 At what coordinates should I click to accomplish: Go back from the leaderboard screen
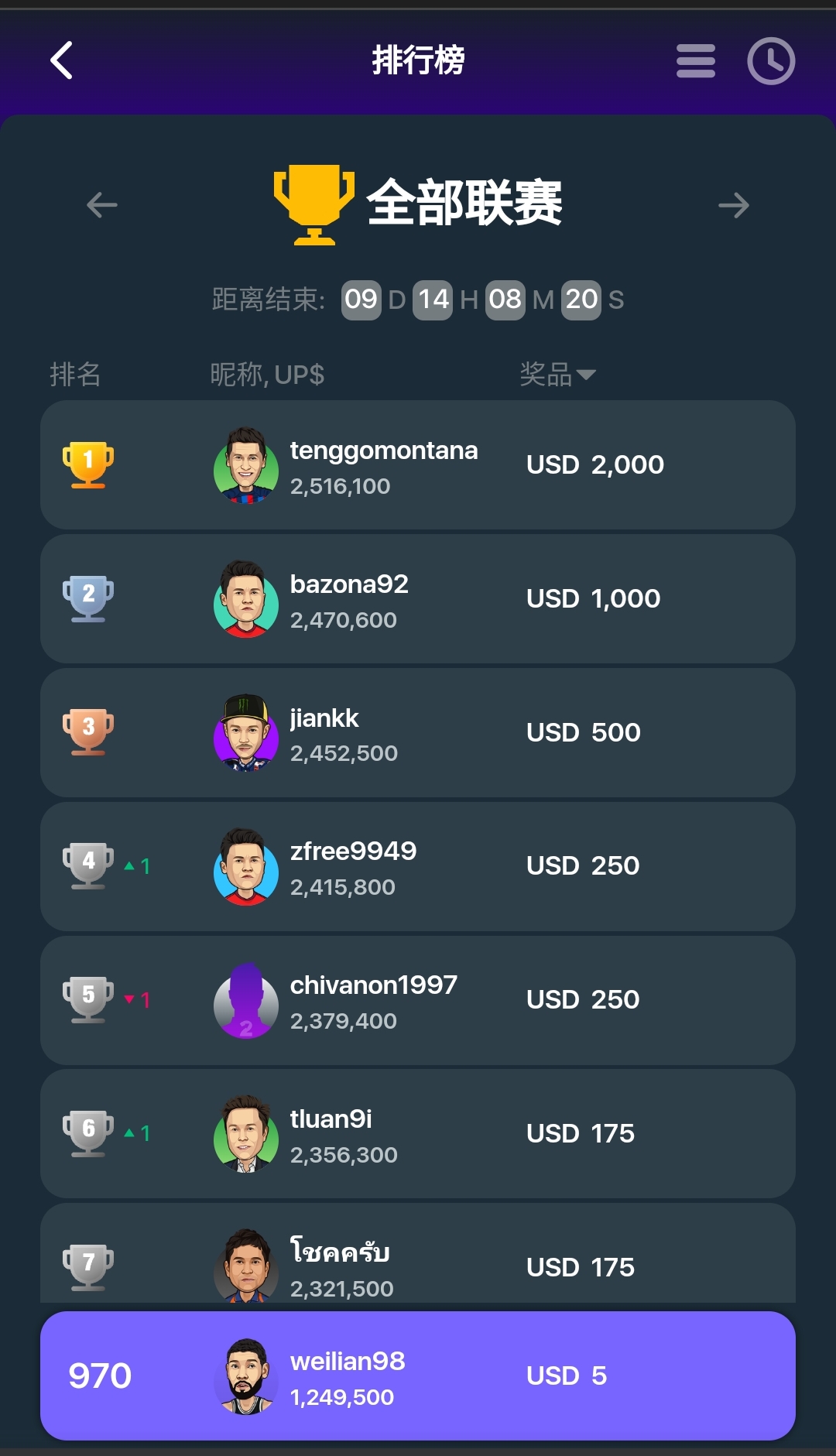tap(61, 60)
